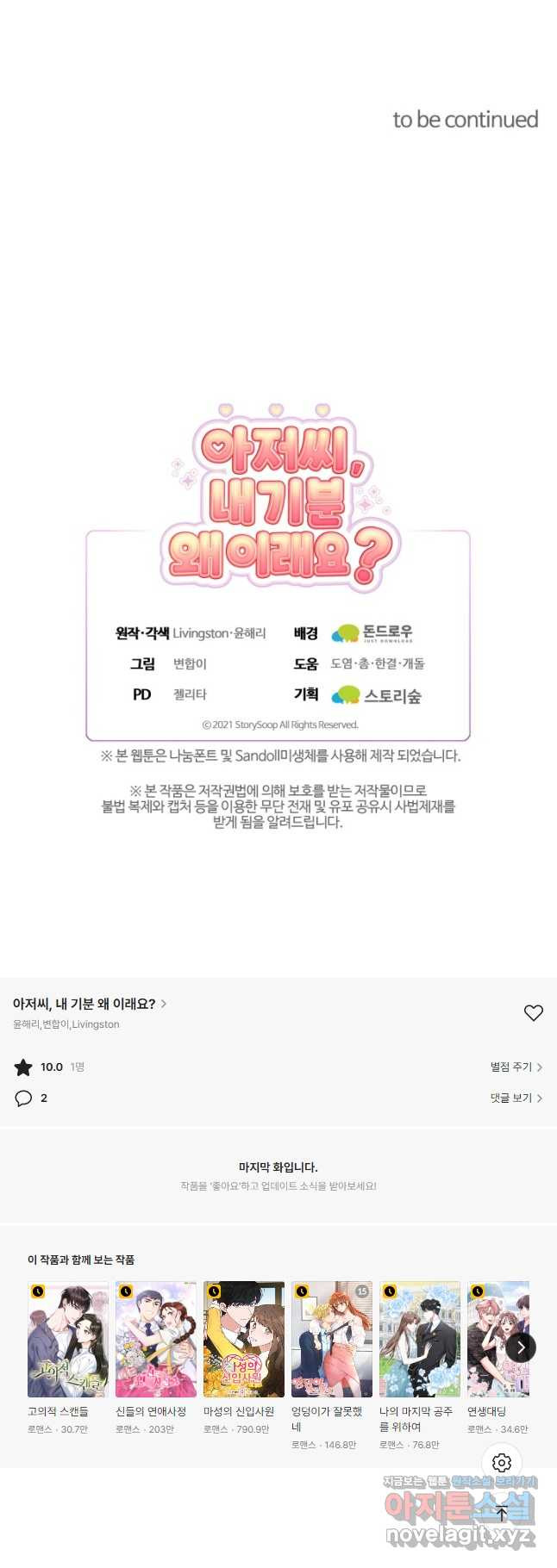Show next recommended titles with arrow
This screenshot has width=557, height=1568.
520,1347
